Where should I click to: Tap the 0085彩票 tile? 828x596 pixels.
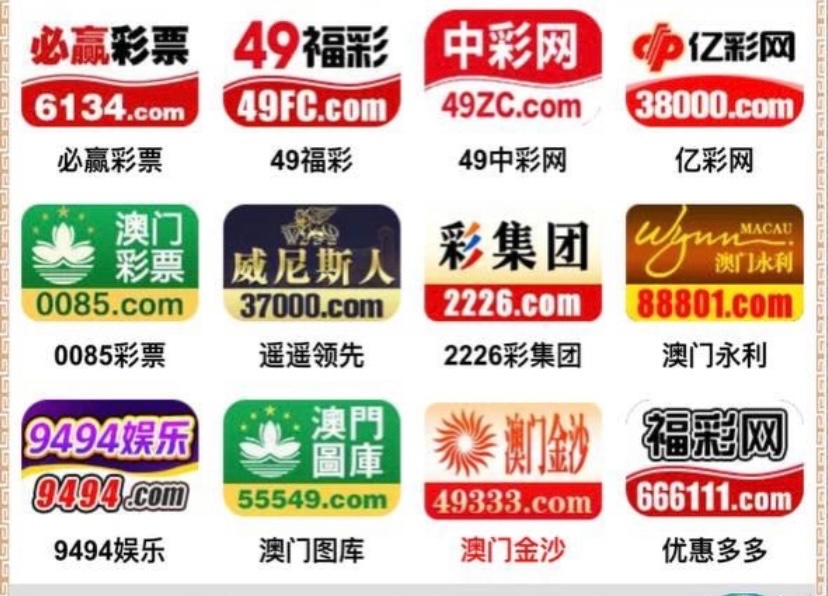click(x=109, y=263)
